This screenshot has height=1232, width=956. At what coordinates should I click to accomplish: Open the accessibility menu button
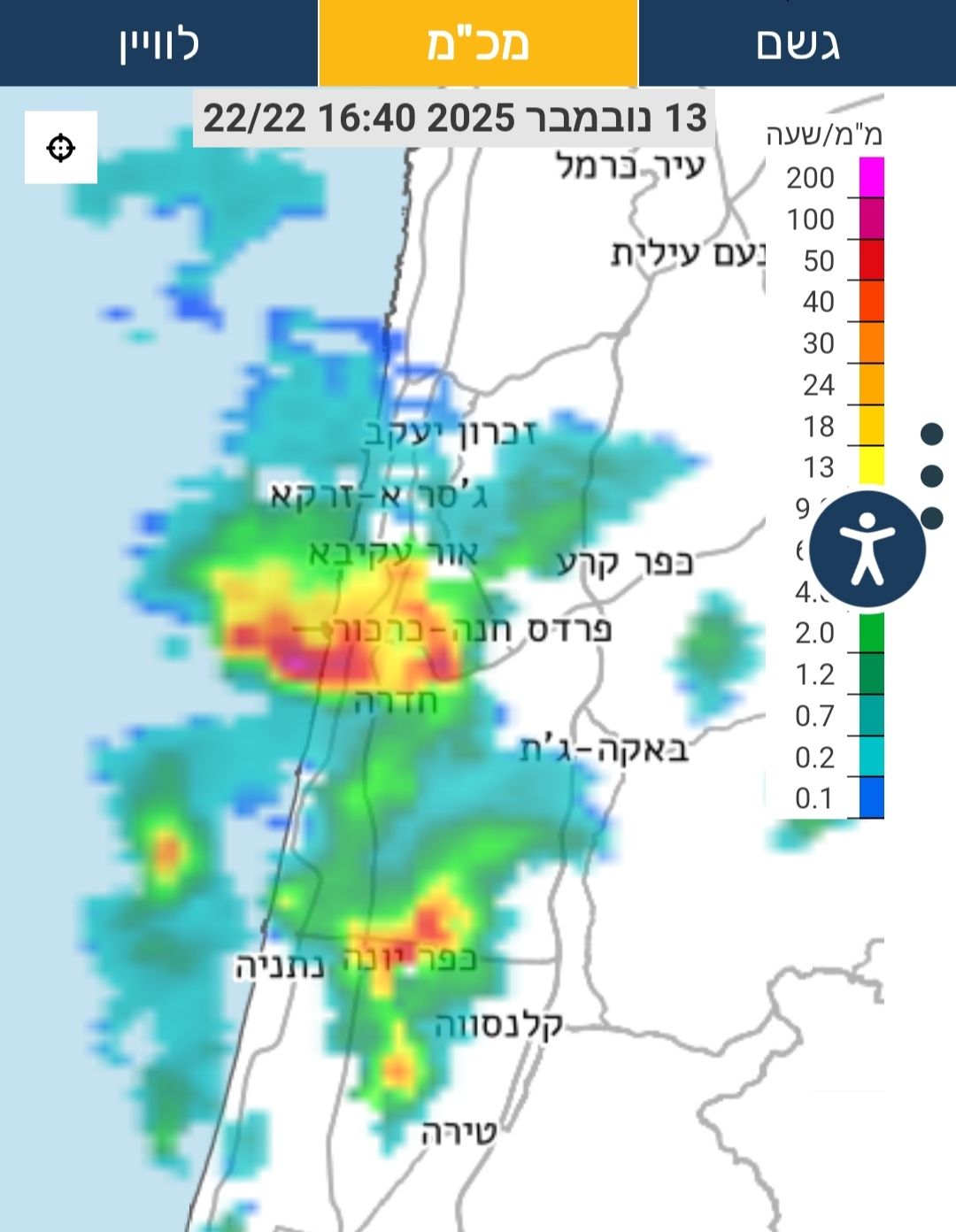tap(867, 549)
